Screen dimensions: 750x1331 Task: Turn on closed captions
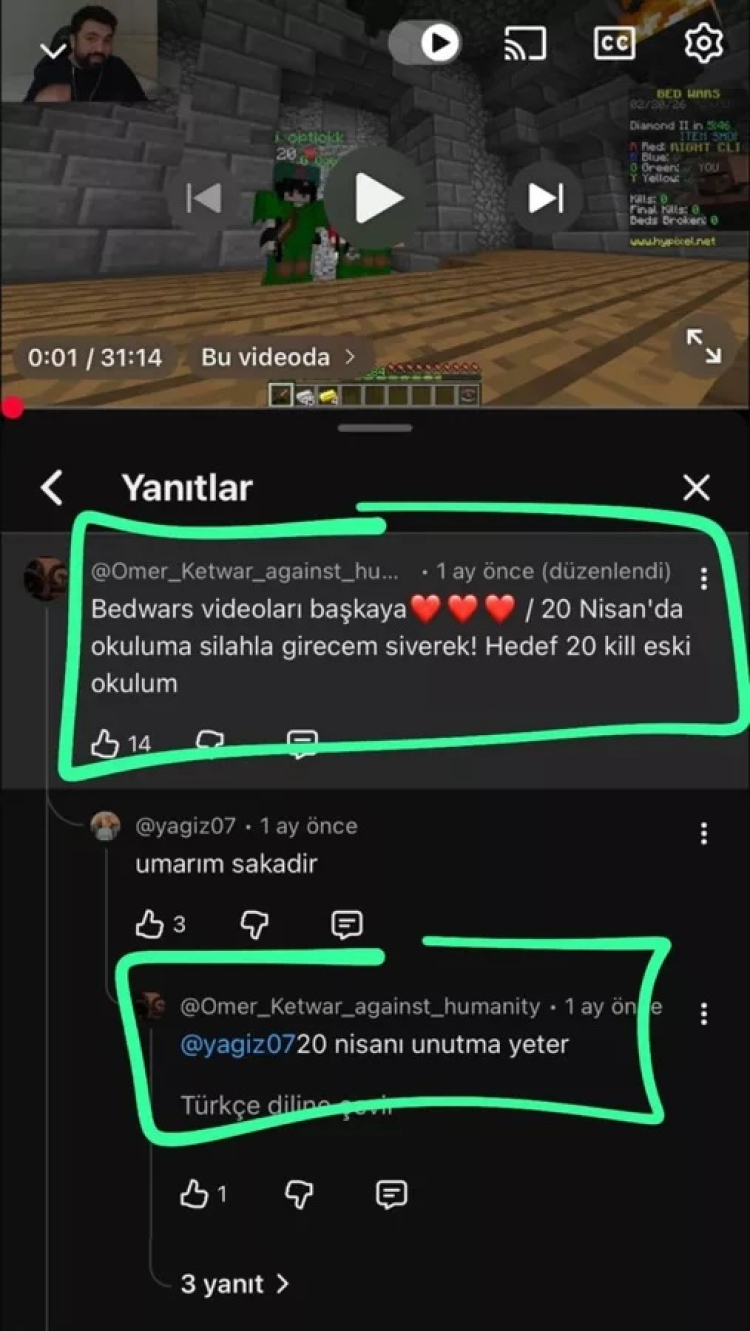click(614, 43)
